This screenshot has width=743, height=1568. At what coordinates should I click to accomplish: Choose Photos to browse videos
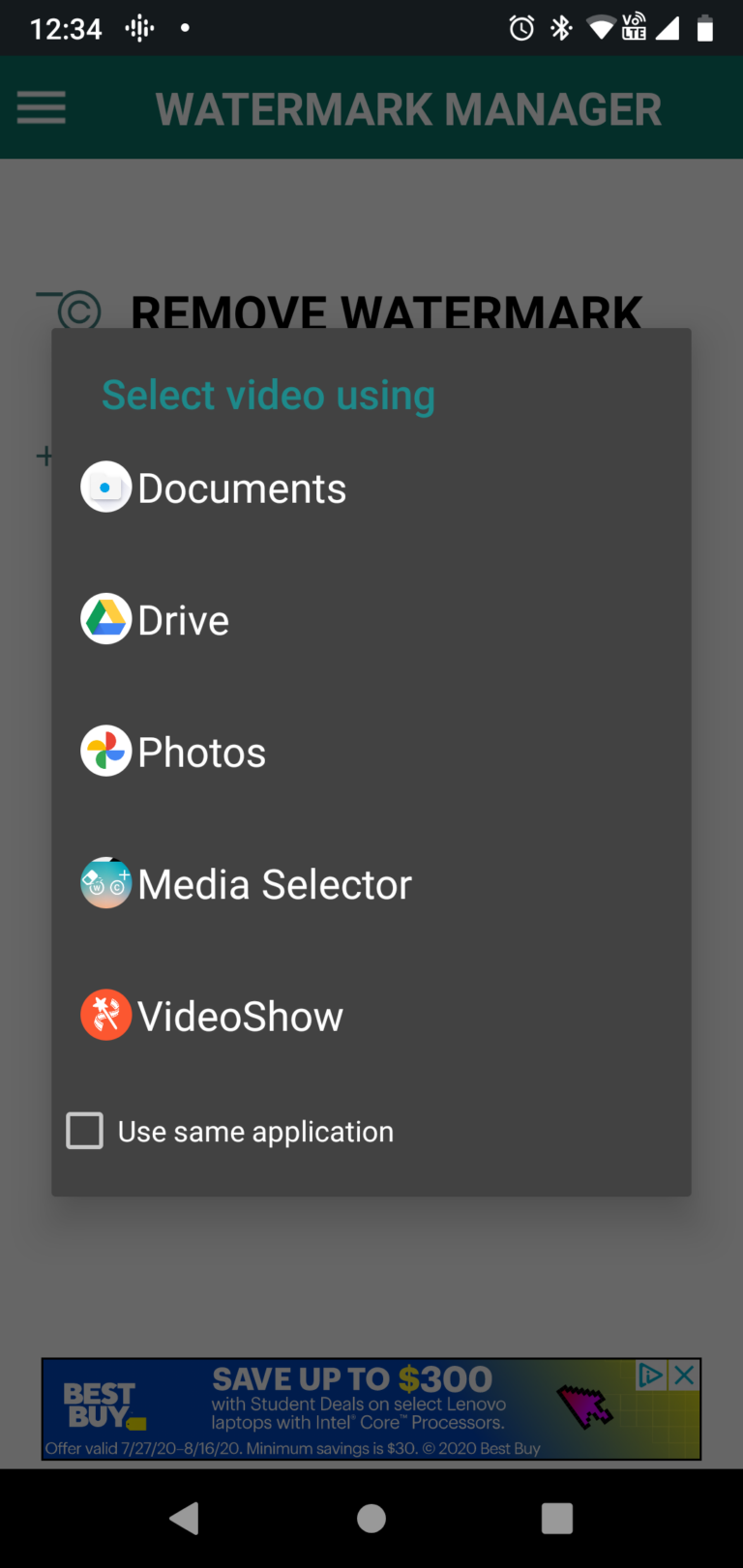201,752
